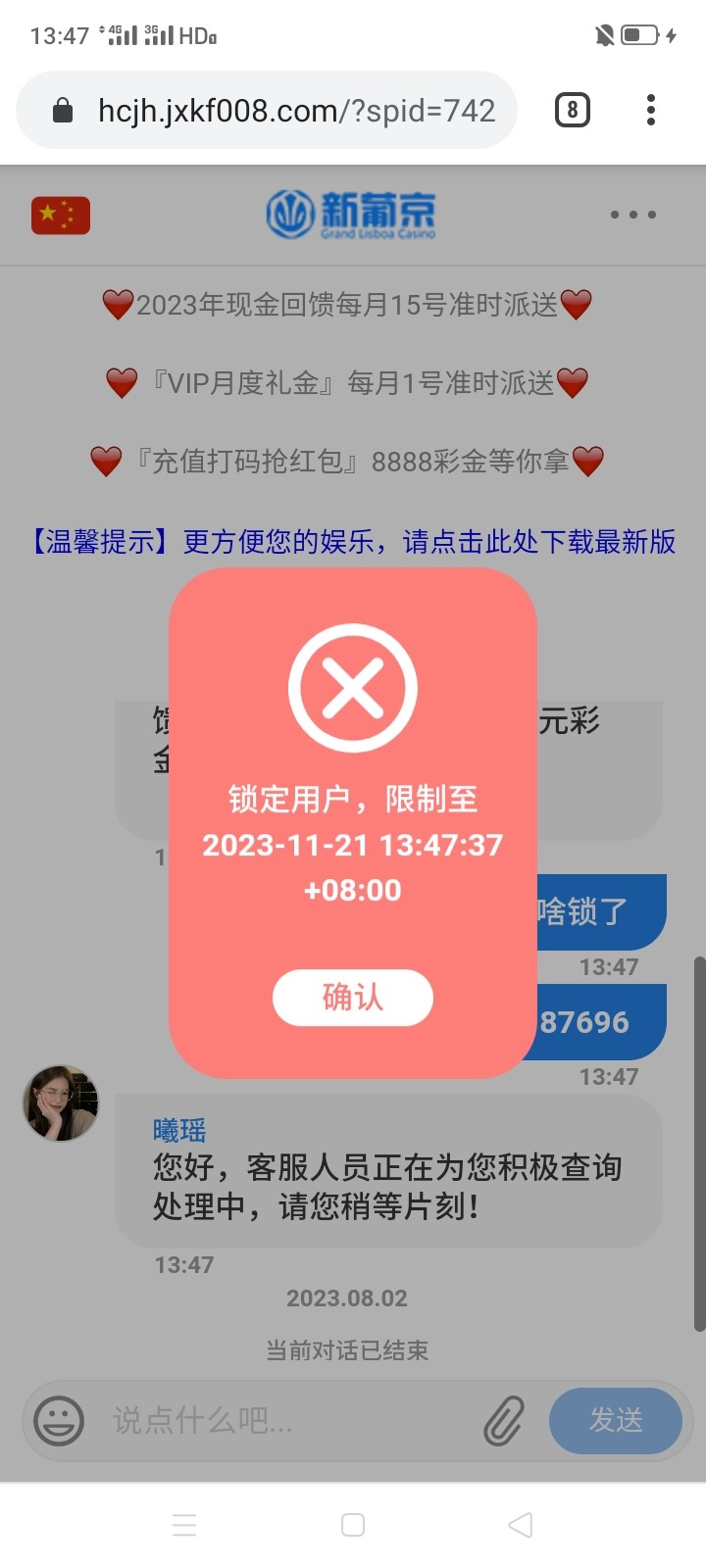Open the 温馨提示 download latest version link
The height and width of the screenshot is (1568, 706).
pyautogui.click(x=353, y=541)
